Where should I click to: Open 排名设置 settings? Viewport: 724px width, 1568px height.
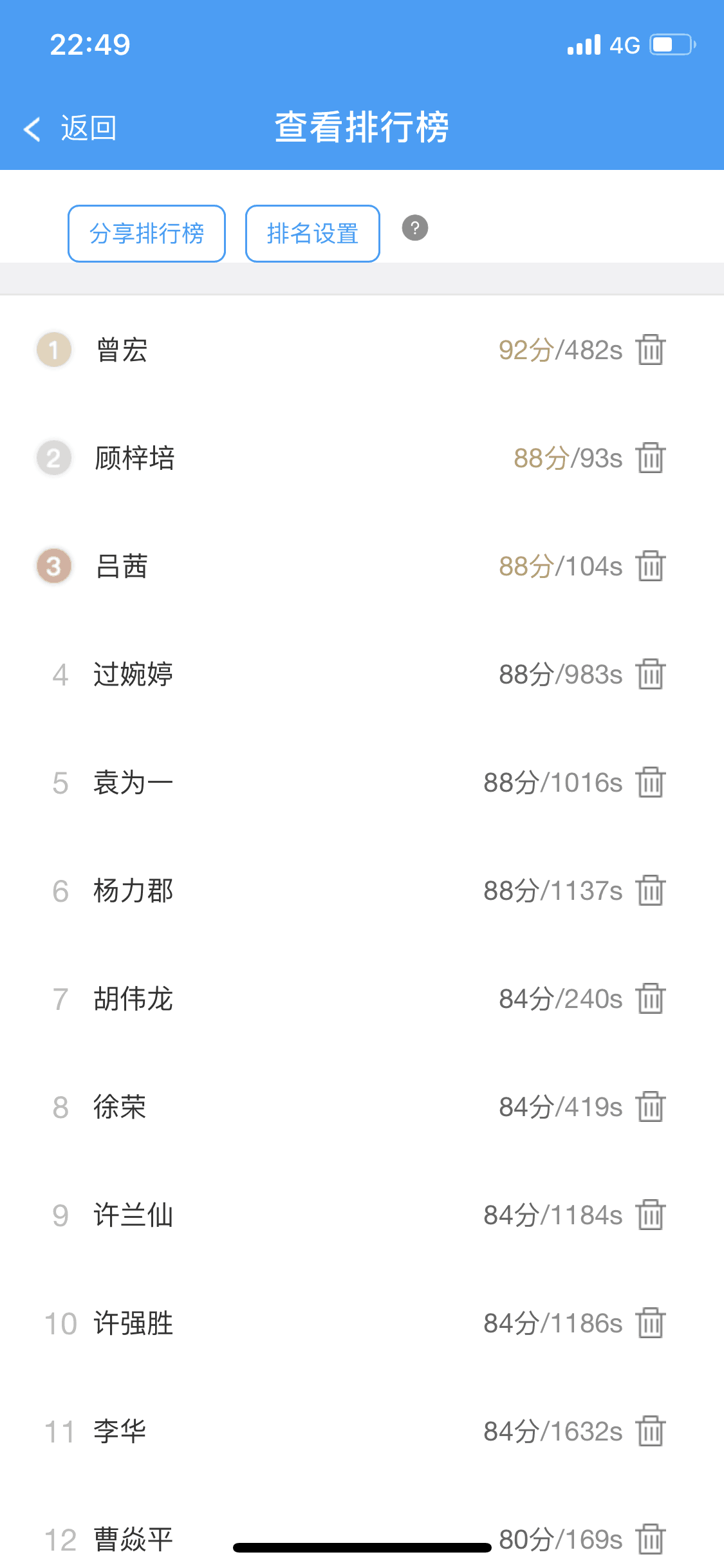(313, 234)
